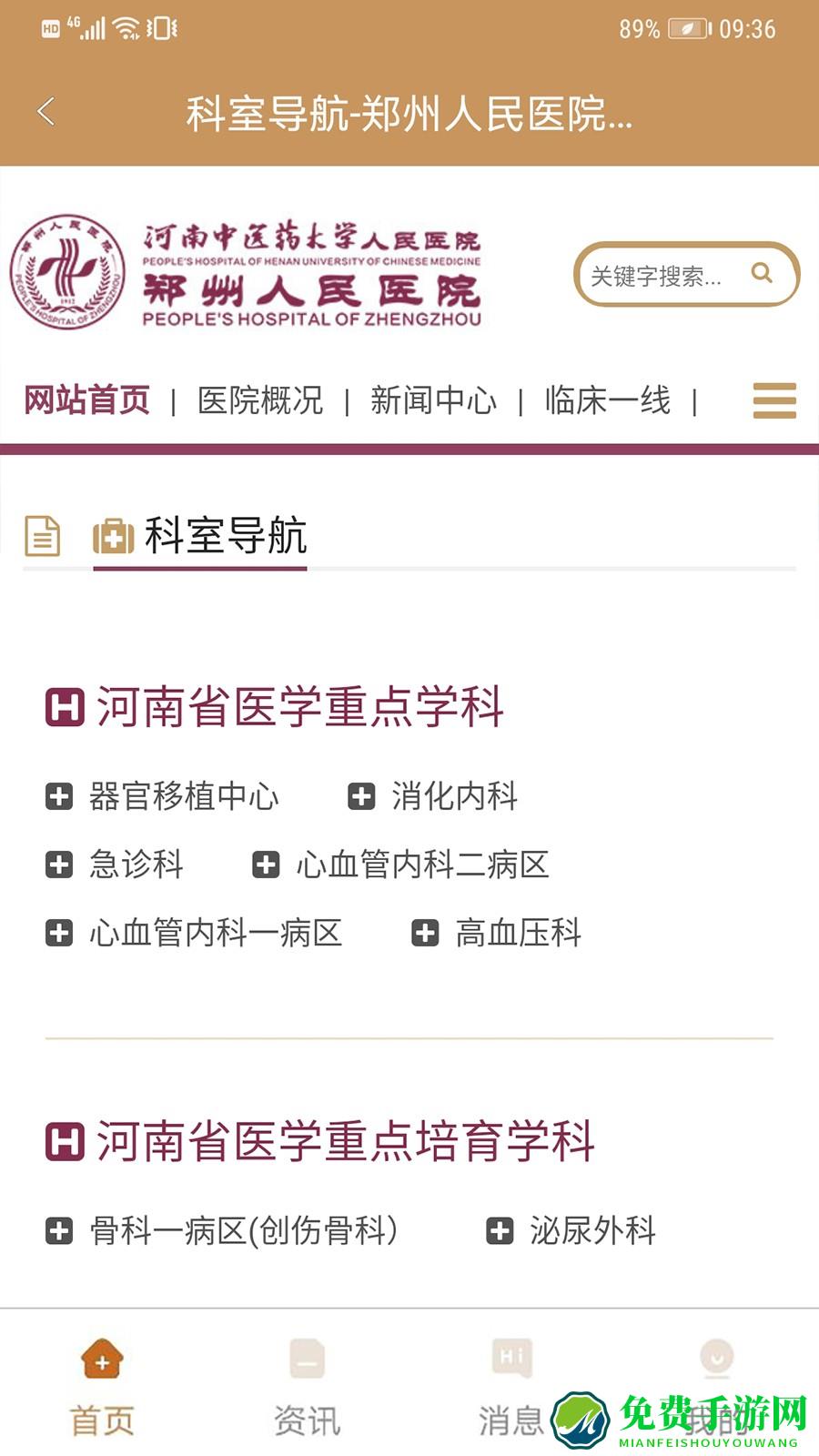The width and height of the screenshot is (819, 1456).
Task: Open the search by tapping the magnifier icon
Action: click(763, 272)
